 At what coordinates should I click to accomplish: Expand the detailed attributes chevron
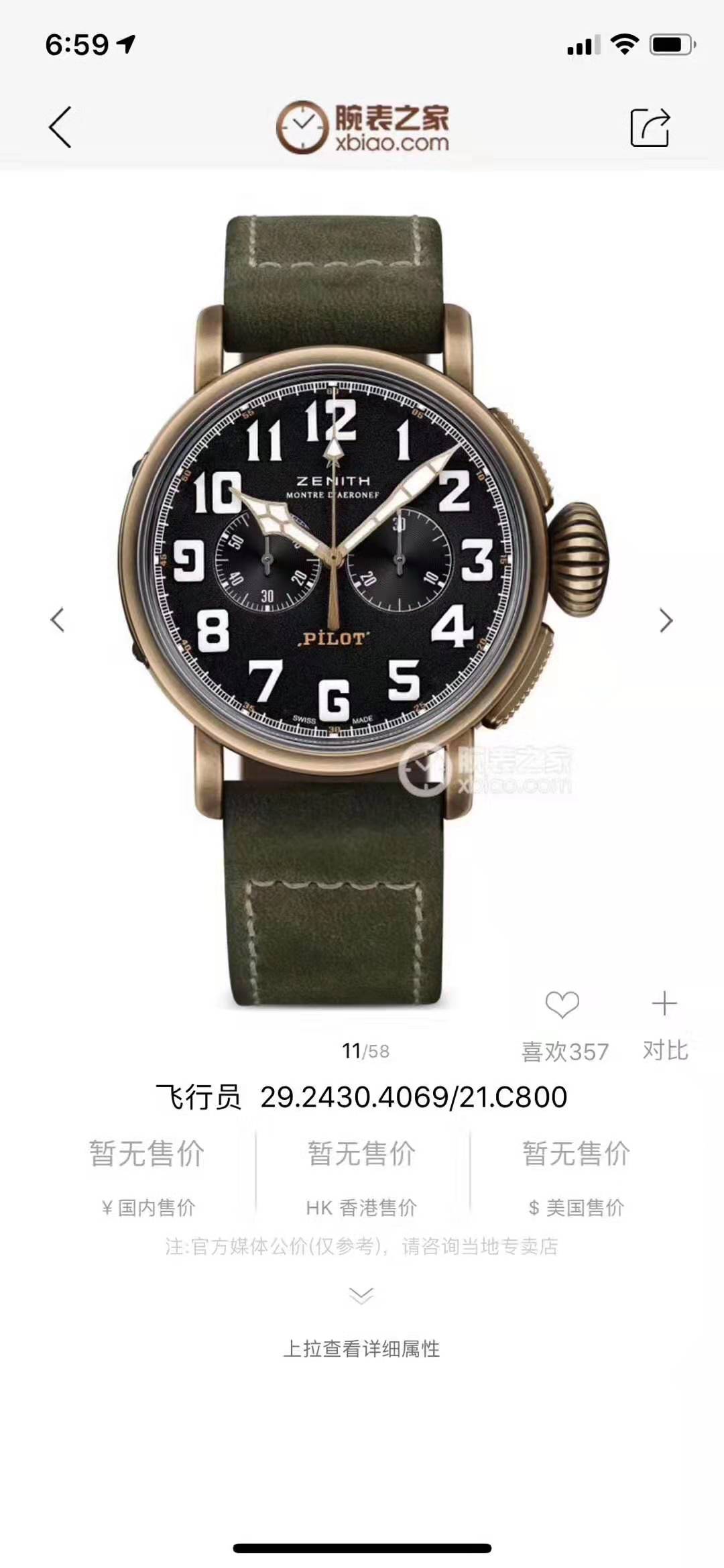[x=361, y=1296]
